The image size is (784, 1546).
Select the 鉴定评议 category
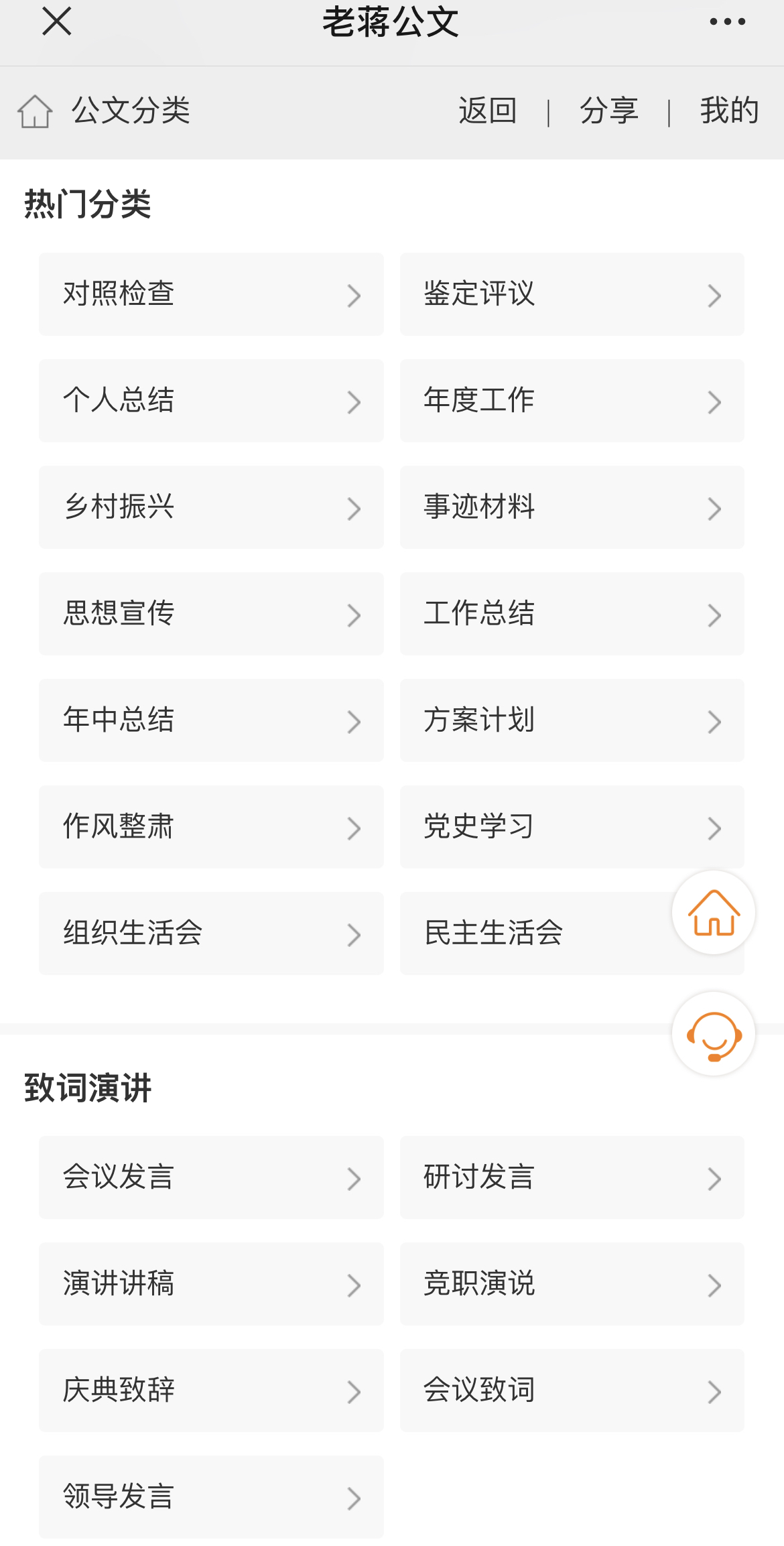tap(572, 294)
